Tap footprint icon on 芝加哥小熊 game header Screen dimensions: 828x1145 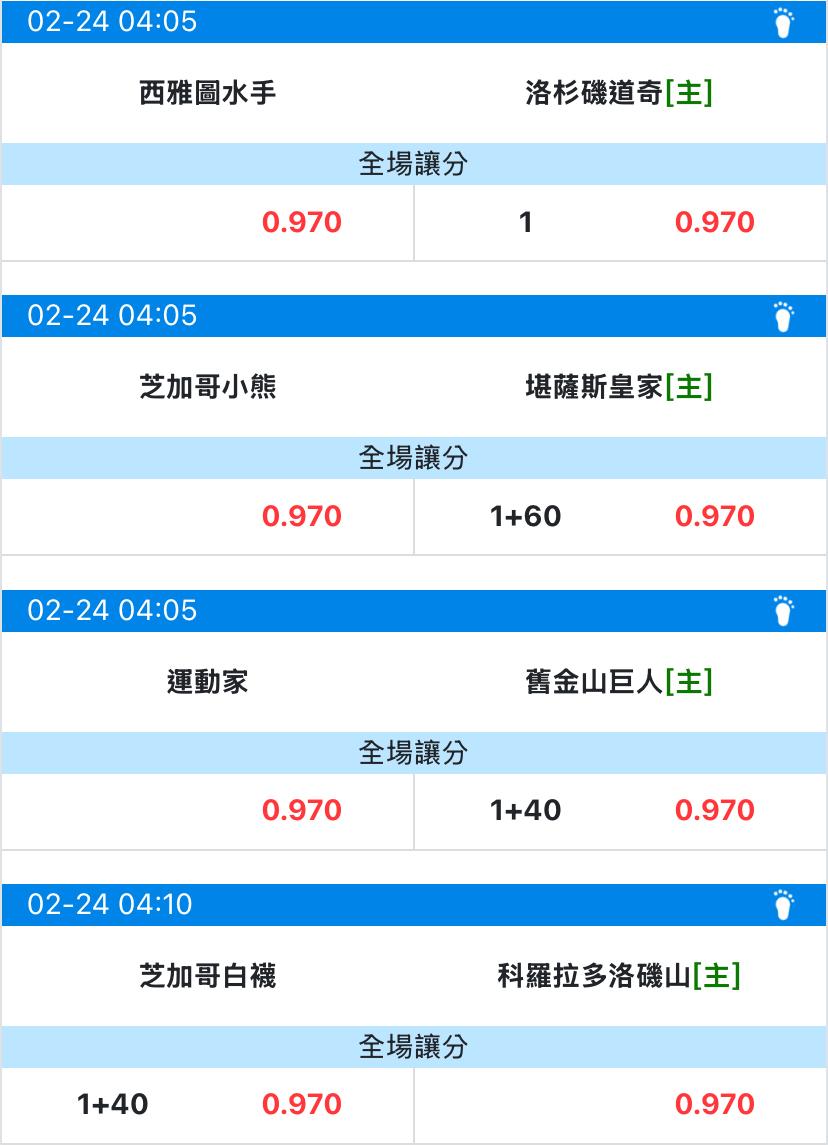pyautogui.click(x=783, y=316)
